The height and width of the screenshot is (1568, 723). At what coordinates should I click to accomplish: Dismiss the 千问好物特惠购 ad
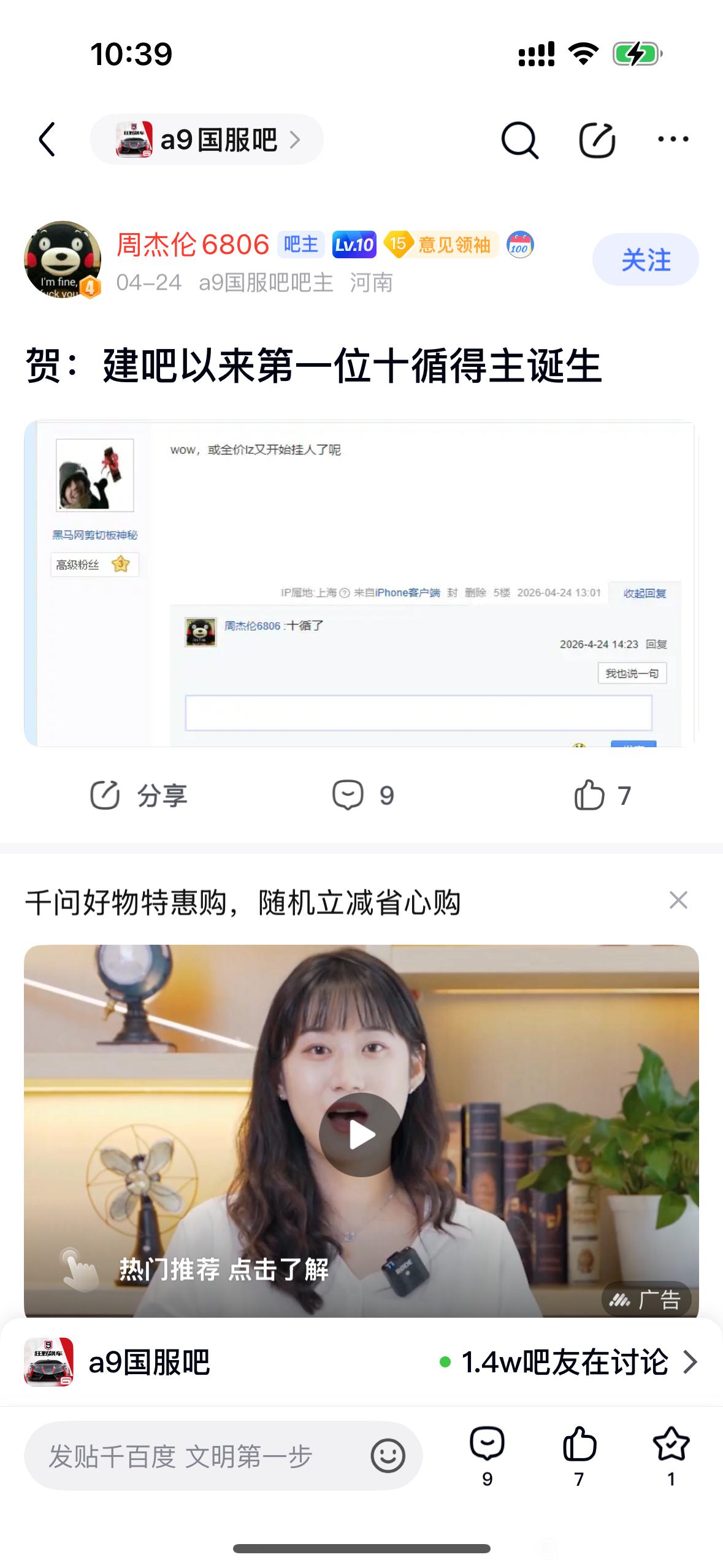click(678, 900)
